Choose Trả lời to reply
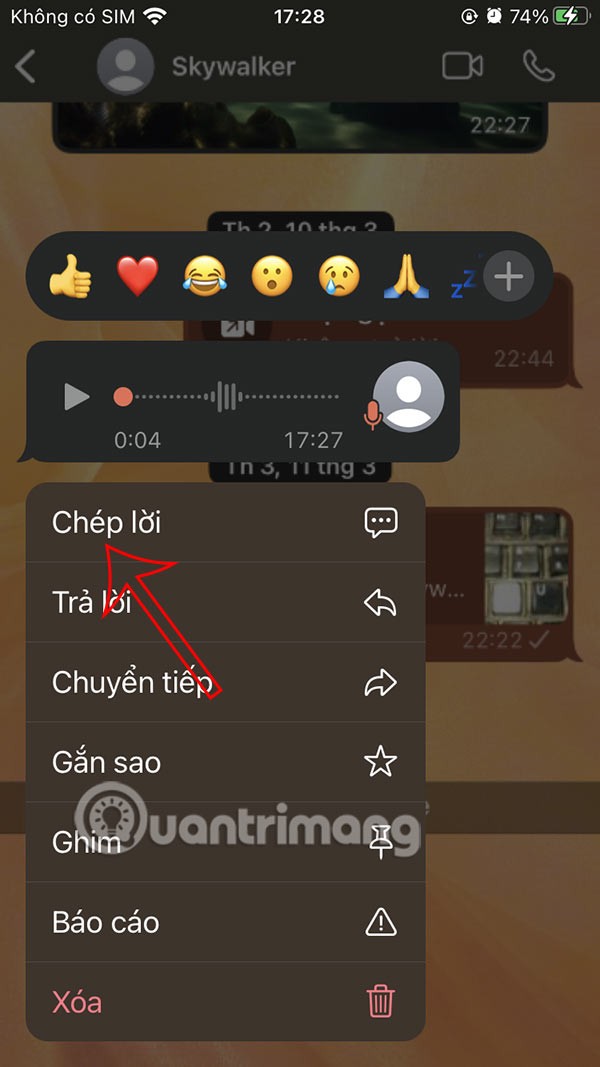Image resolution: width=600 pixels, height=1067 pixels. 225,602
